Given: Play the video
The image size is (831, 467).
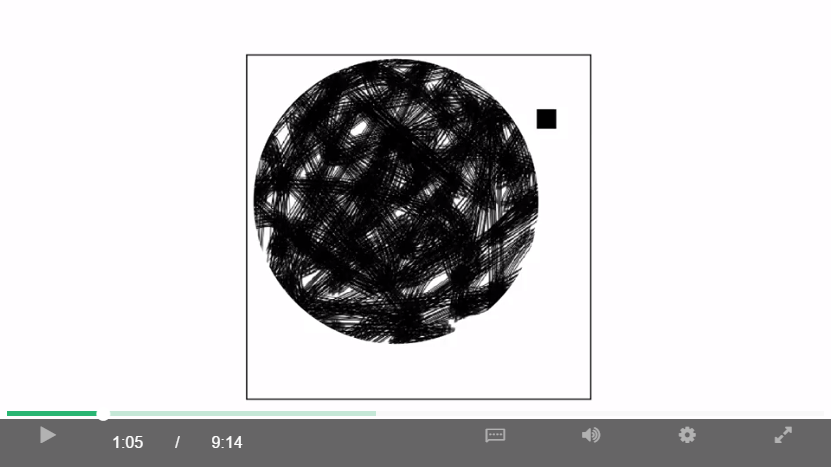Looking at the screenshot, I should click(x=47, y=435).
